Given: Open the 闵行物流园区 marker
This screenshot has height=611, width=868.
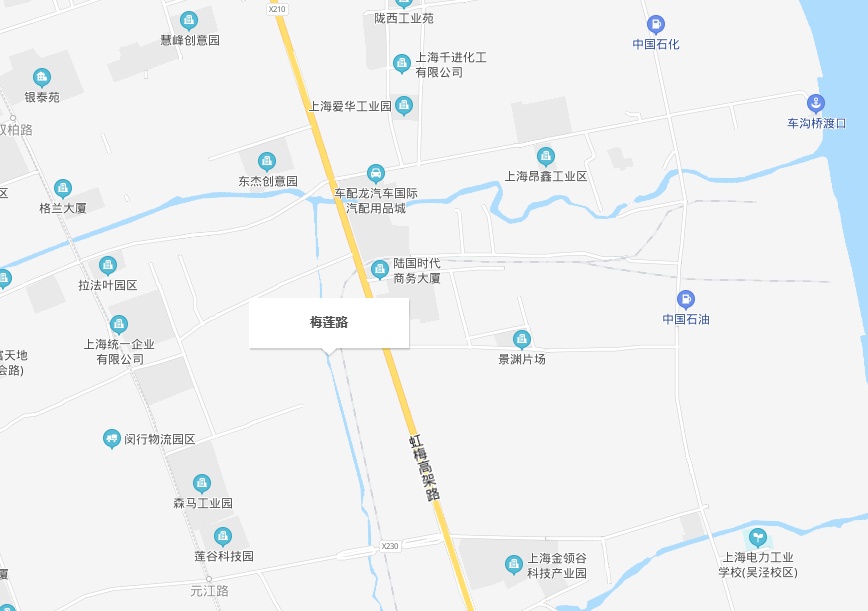Looking at the screenshot, I should (112, 439).
